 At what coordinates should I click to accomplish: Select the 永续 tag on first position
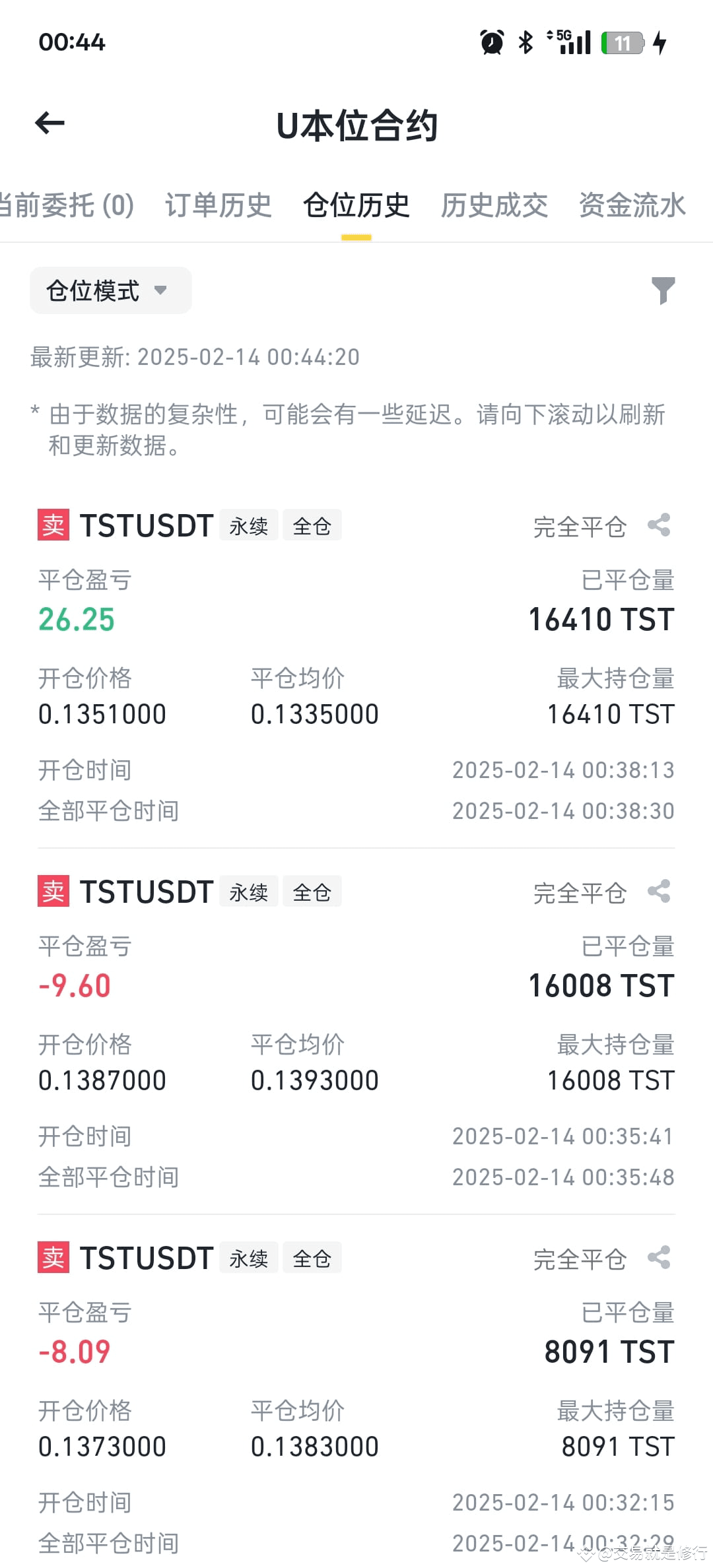(249, 525)
